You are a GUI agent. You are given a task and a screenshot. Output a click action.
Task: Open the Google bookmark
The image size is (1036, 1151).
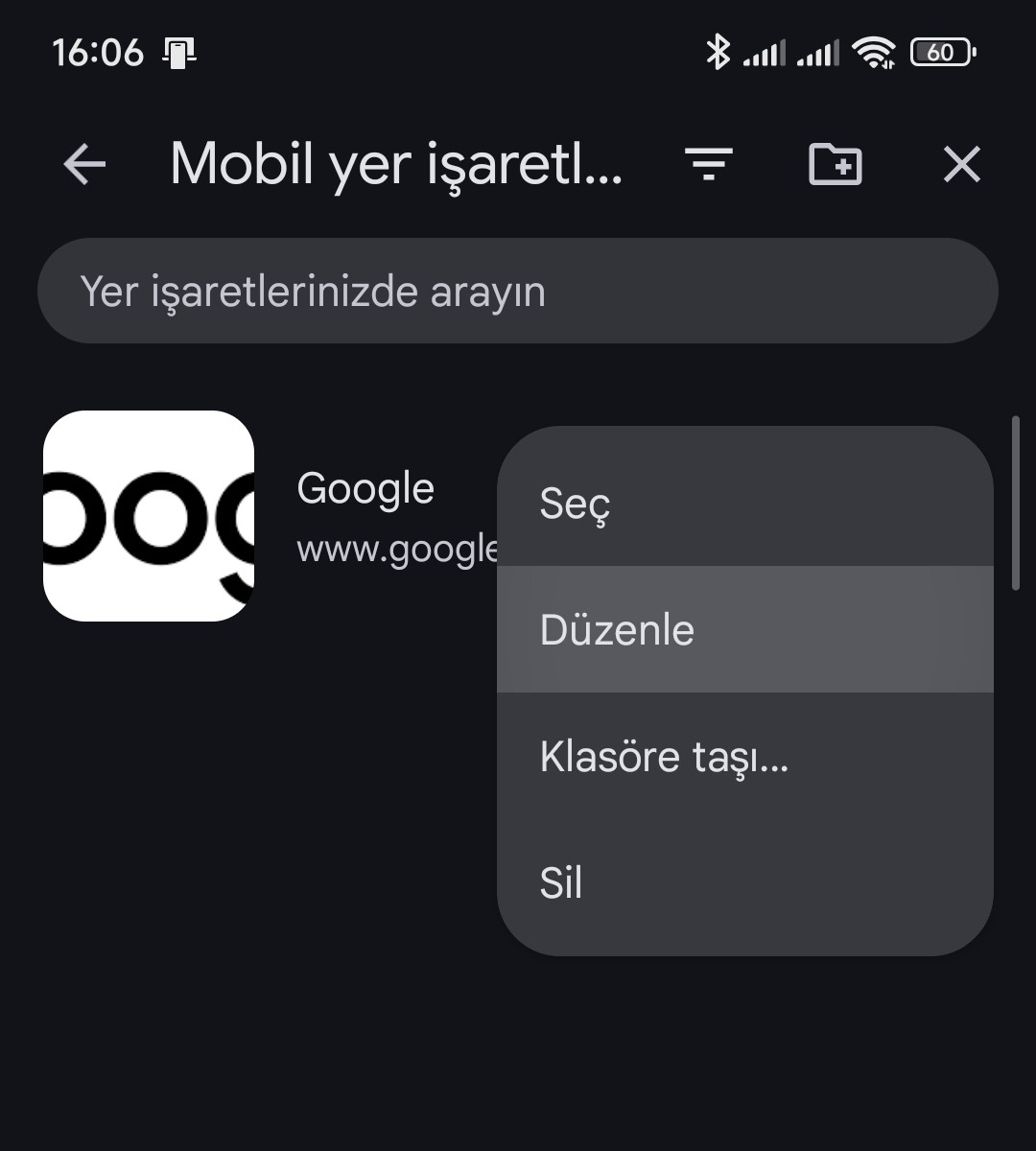269,516
